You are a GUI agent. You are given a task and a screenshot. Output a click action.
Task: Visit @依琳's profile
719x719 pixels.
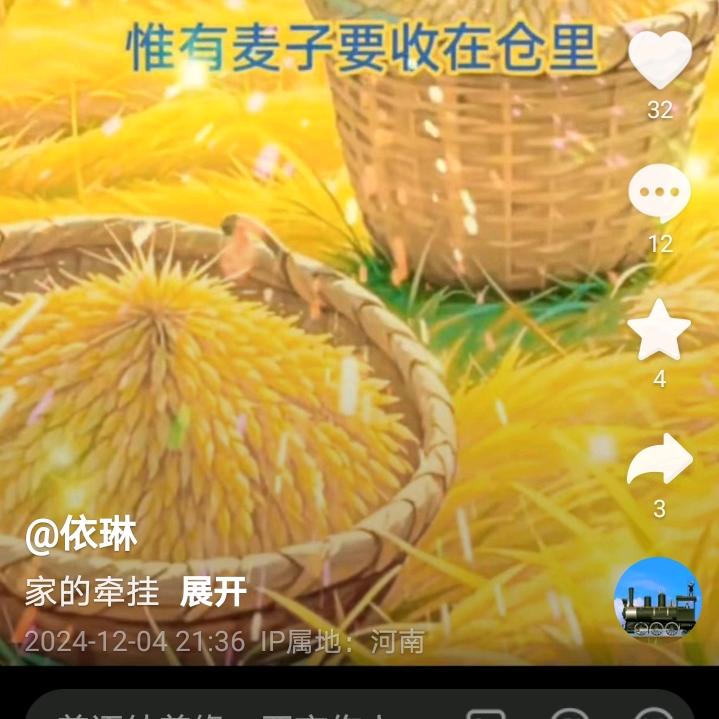point(81,537)
